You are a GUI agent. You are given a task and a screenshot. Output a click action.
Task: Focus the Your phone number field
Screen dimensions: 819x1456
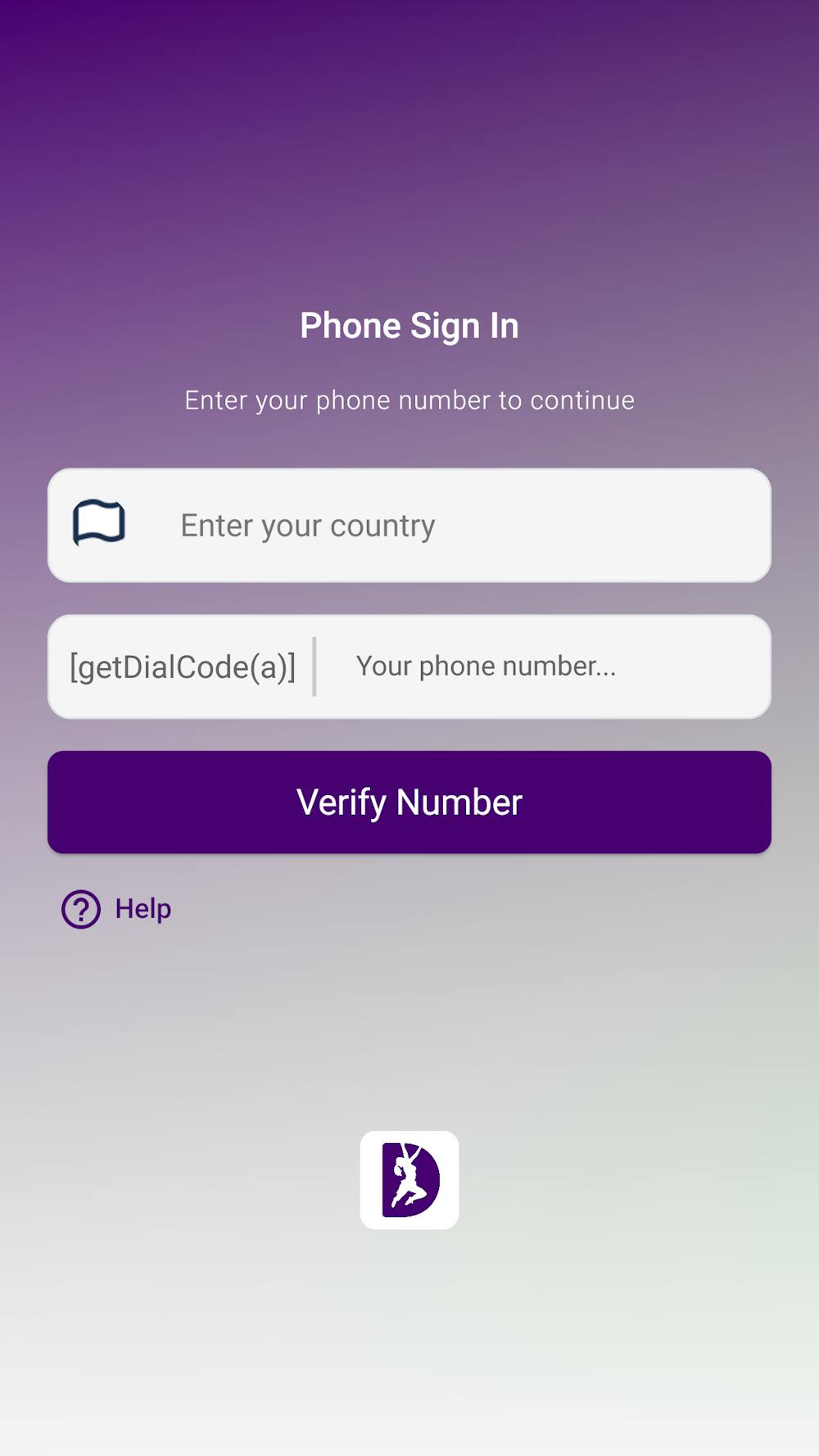(x=541, y=667)
